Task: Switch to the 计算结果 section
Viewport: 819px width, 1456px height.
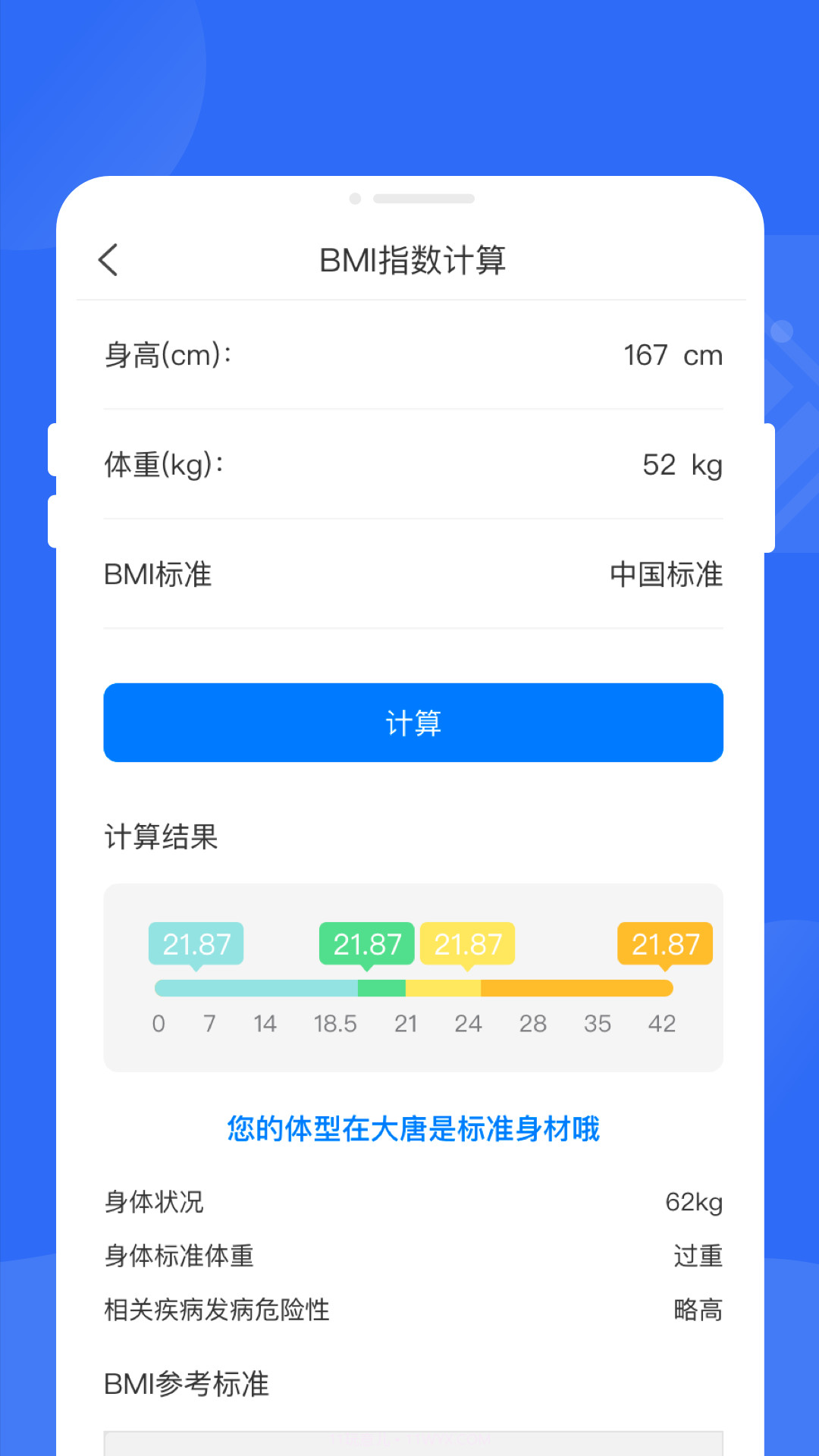Action: (x=161, y=838)
